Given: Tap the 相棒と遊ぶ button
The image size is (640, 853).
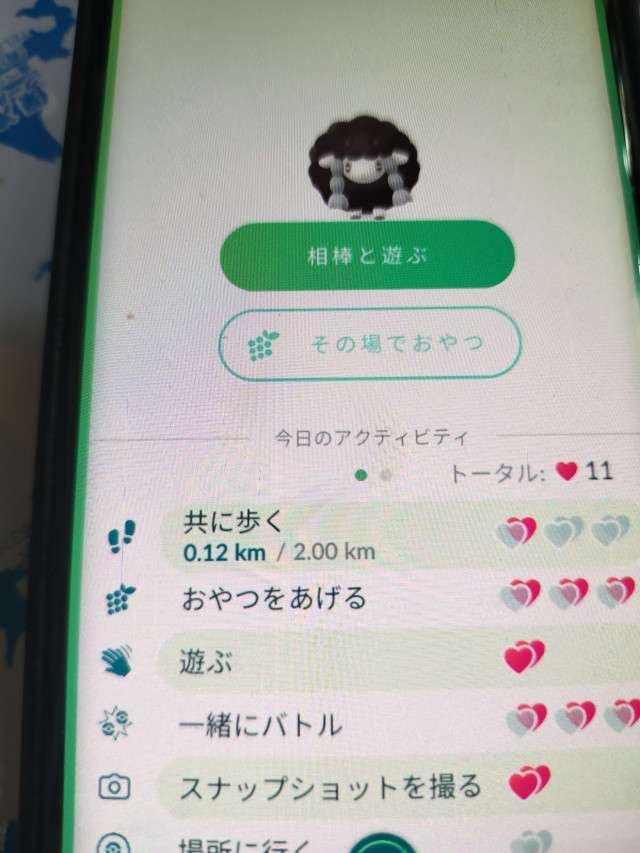Looking at the screenshot, I should 367,255.
